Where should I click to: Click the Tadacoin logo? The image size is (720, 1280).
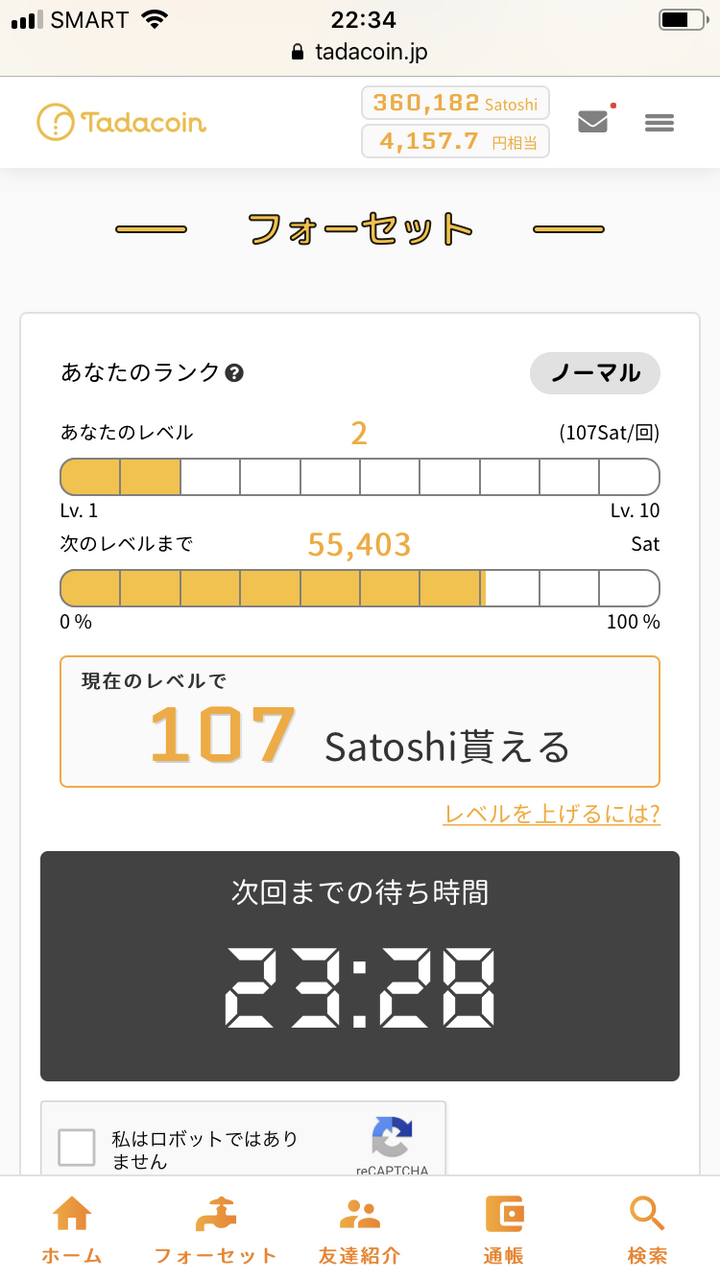(x=120, y=121)
